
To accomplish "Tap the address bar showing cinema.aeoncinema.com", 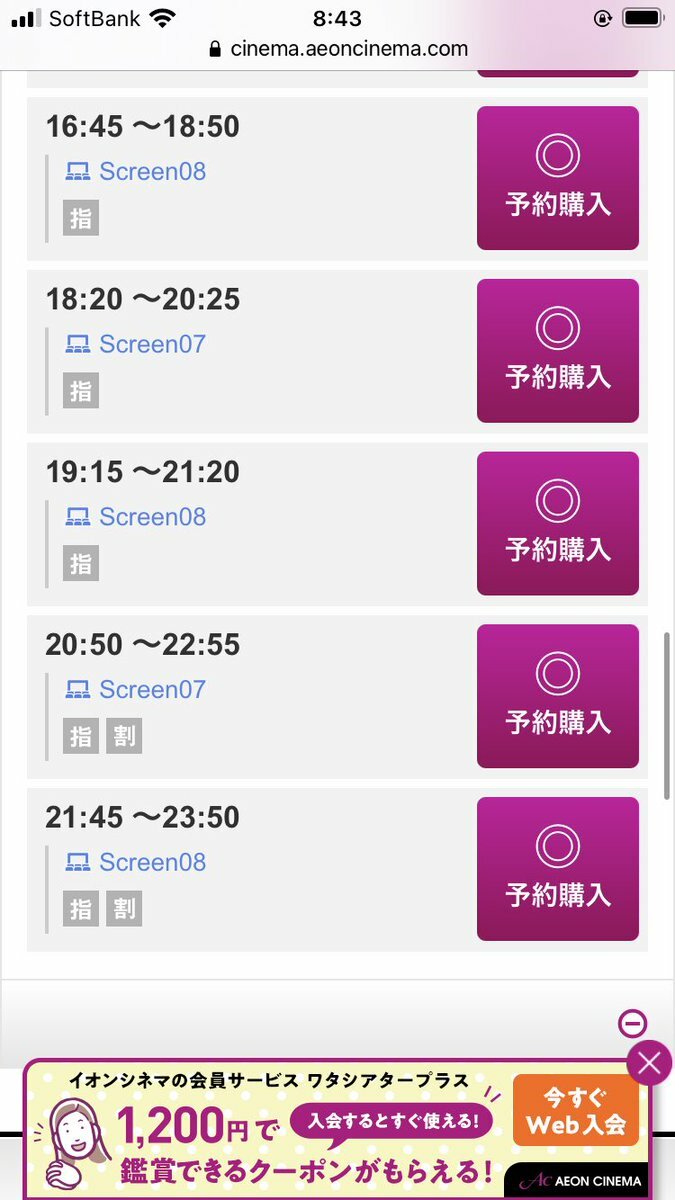I will pyautogui.click(x=338, y=48).
